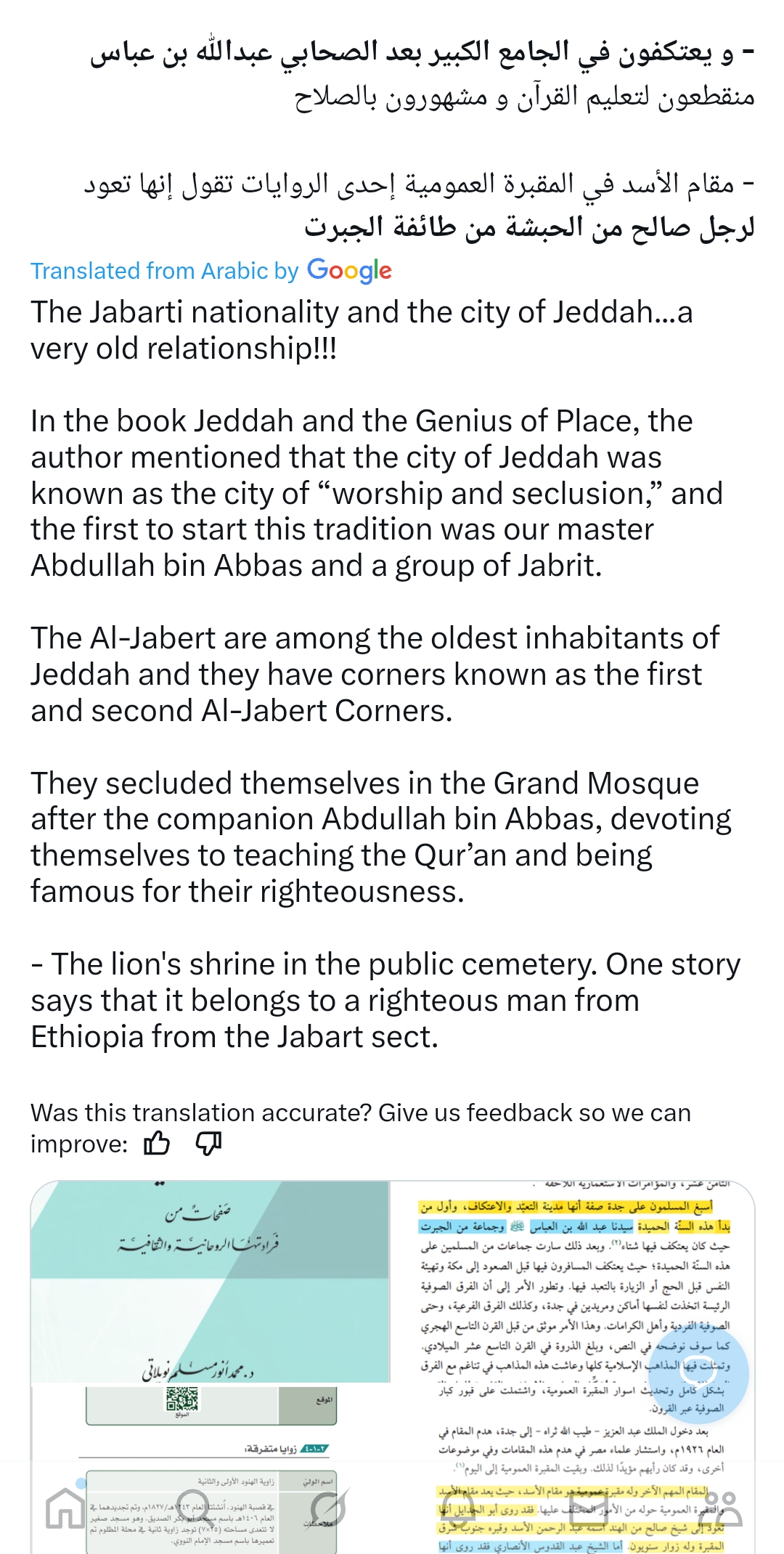784x1554 pixels.
Task: Tap 'Translated from Arabic by Google' link
Action: coord(211,271)
